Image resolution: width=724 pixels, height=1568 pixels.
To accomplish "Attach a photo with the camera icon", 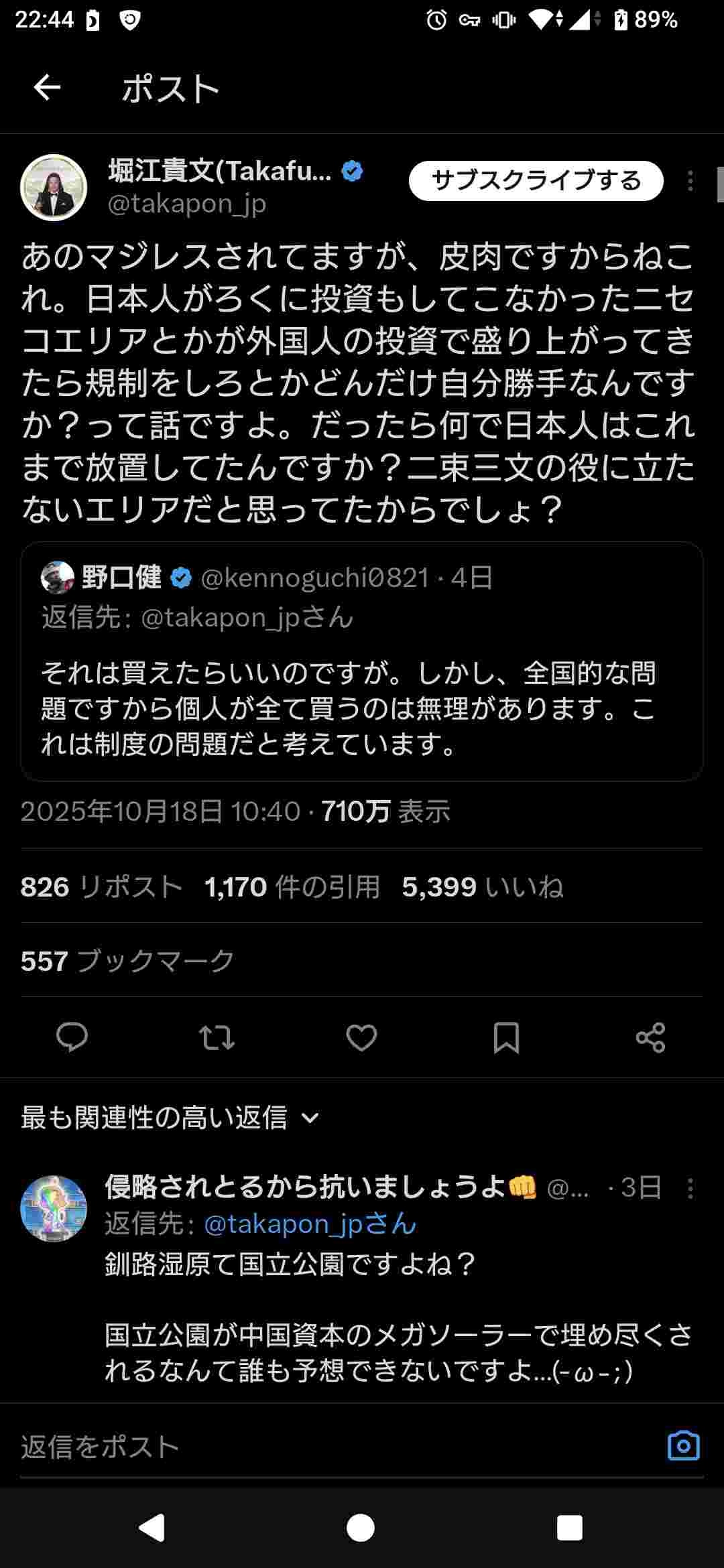I will pyautogui.click(x=683, y=1445).
